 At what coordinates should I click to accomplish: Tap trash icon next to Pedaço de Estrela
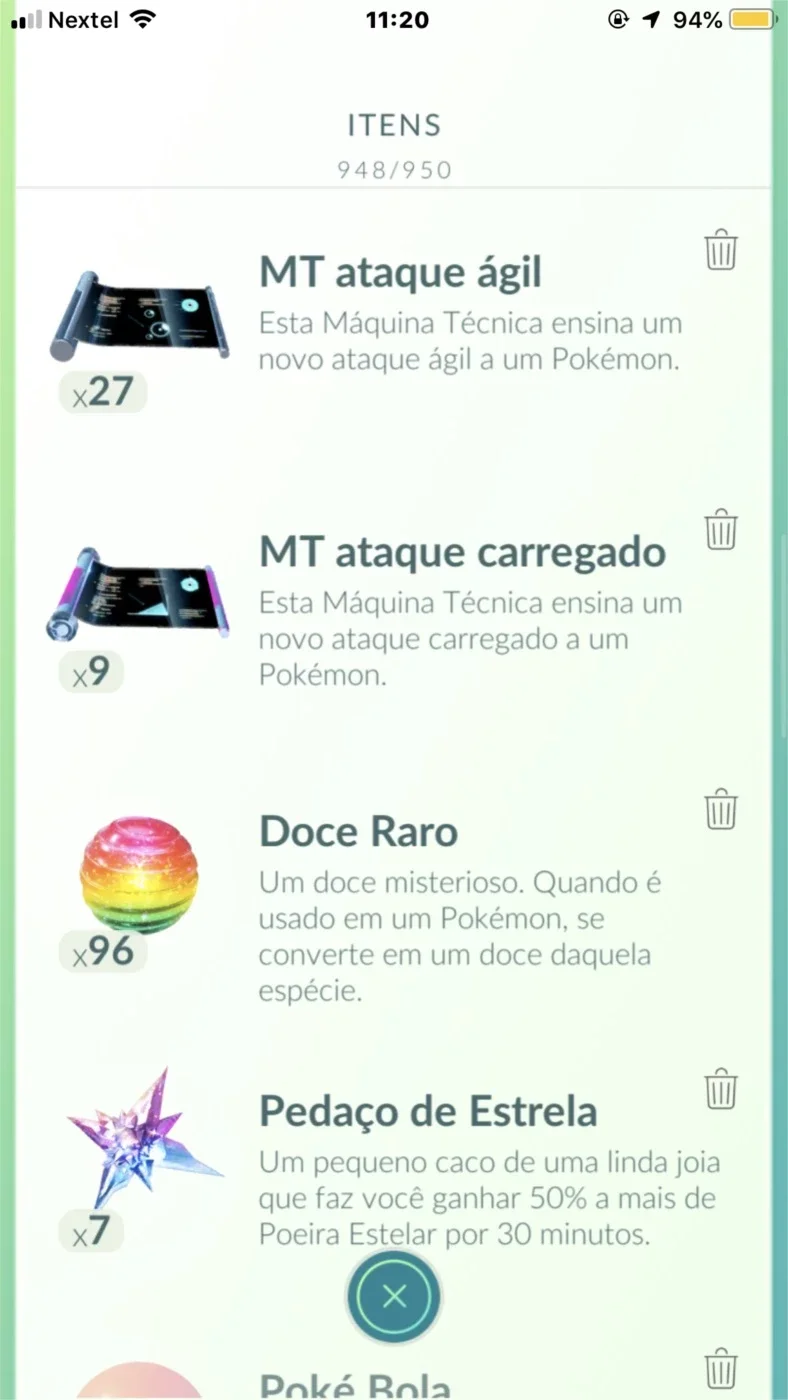click(721, 1089)
